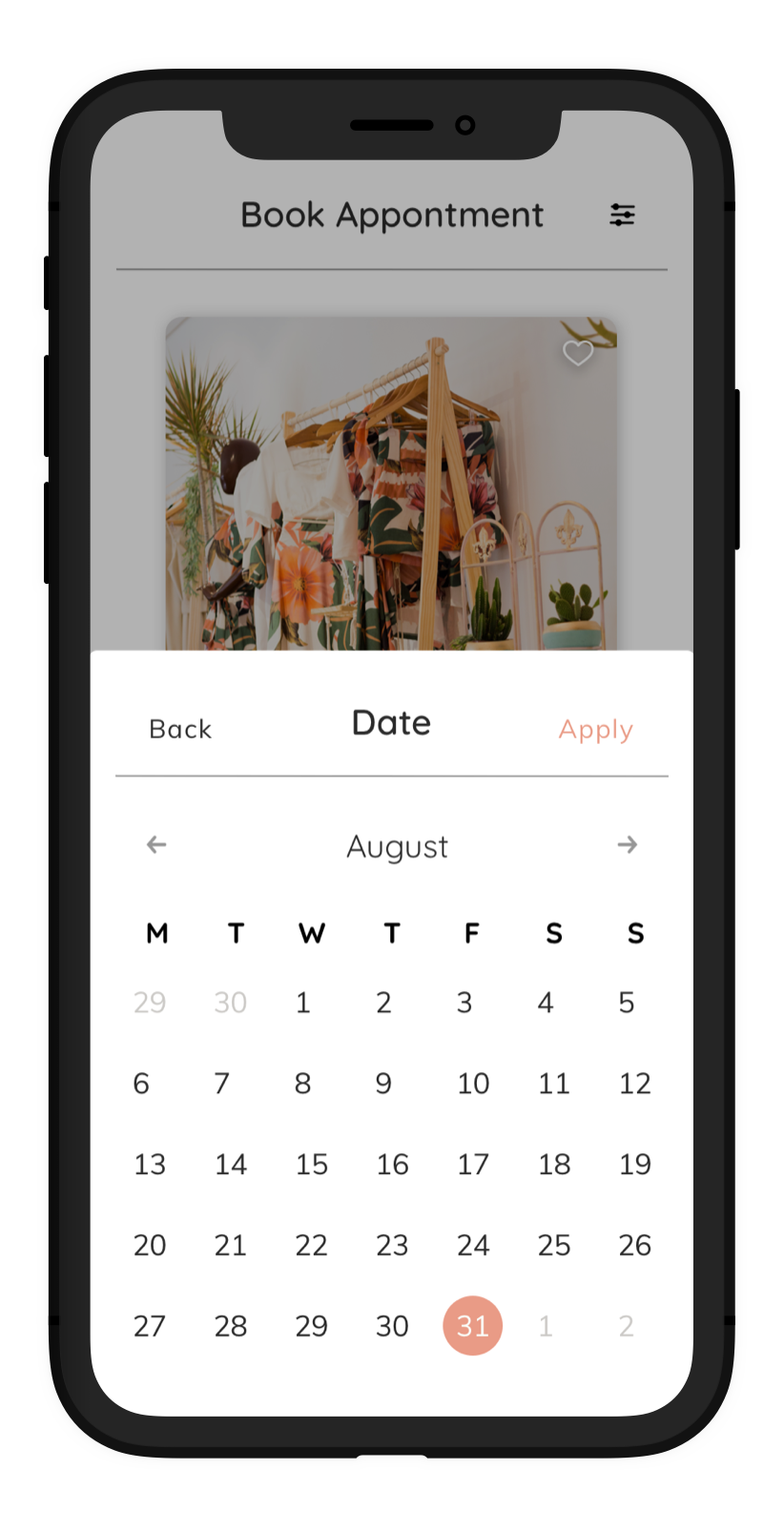
Task: Select August 1
Action: point(303,1003)
